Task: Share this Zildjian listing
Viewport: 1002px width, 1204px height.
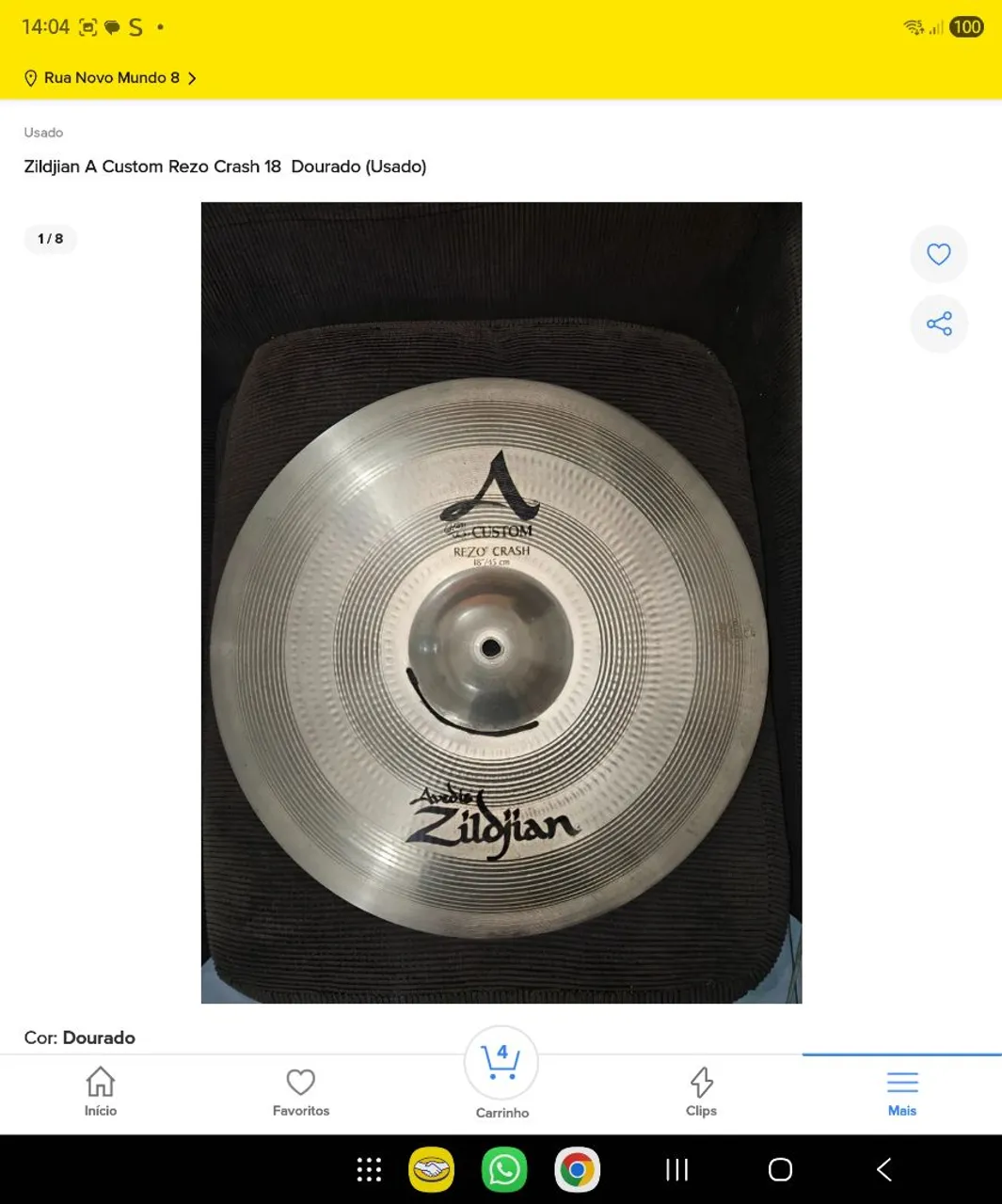Action: 938,325
